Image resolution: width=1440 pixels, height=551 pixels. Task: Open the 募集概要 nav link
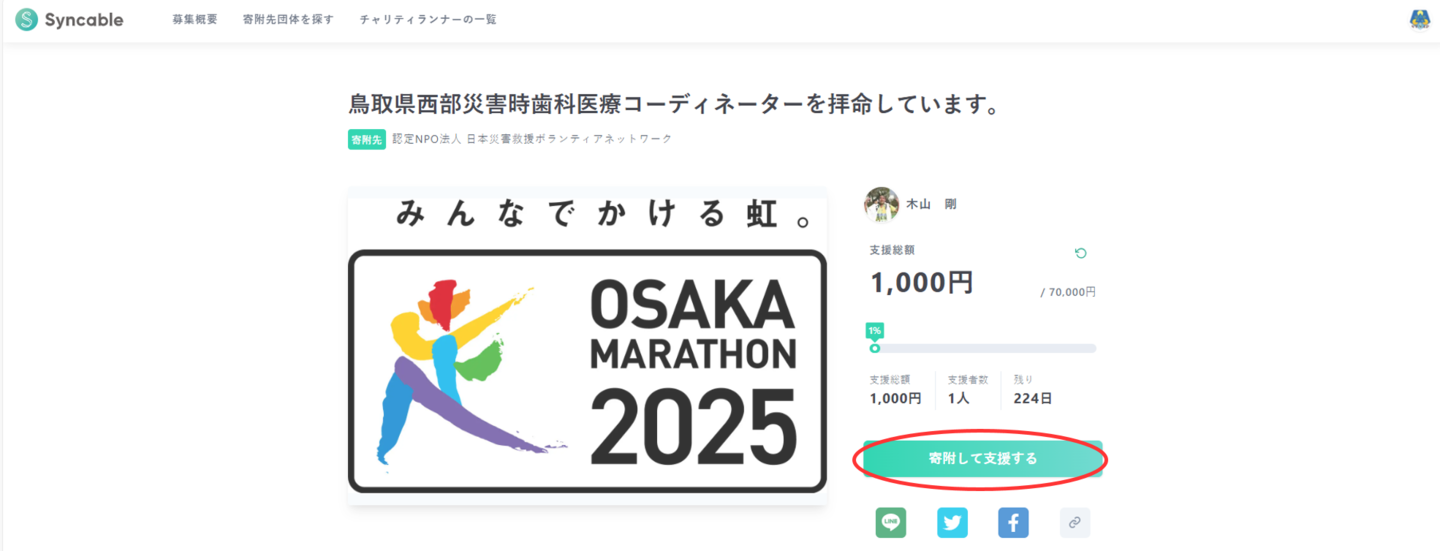(x=194, y=20)
